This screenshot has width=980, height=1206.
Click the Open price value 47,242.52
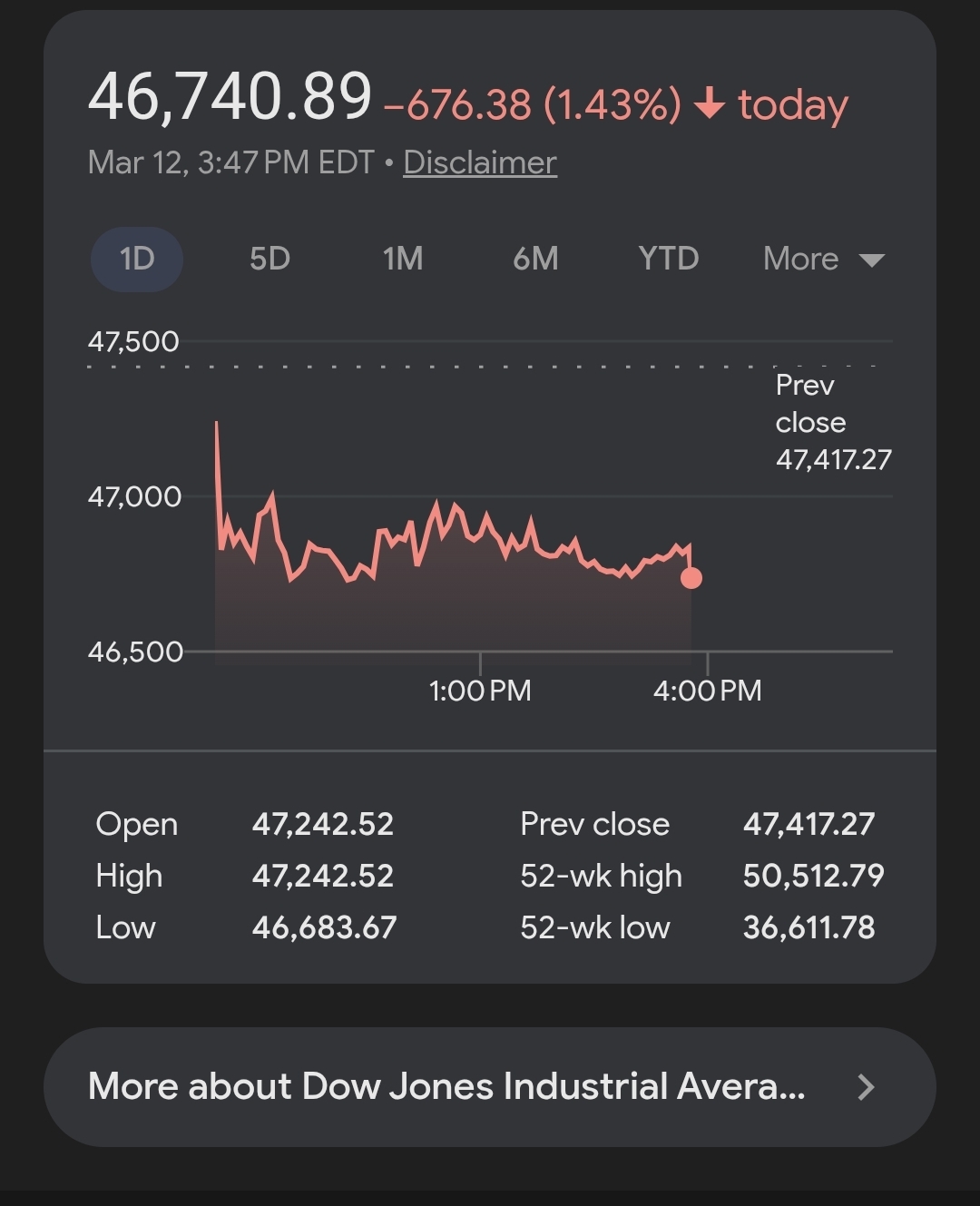point(323,824)
